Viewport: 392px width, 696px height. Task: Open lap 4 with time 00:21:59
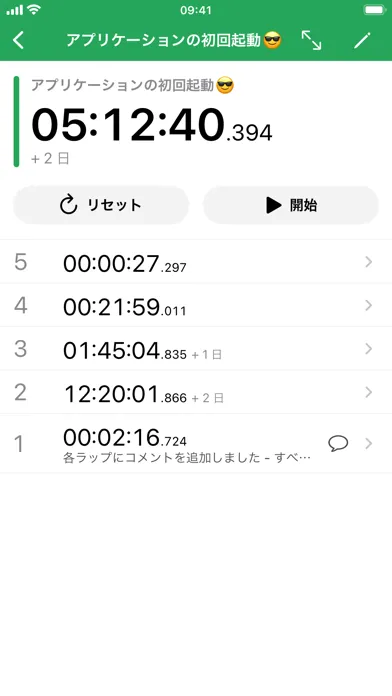(x=196, y=305)
